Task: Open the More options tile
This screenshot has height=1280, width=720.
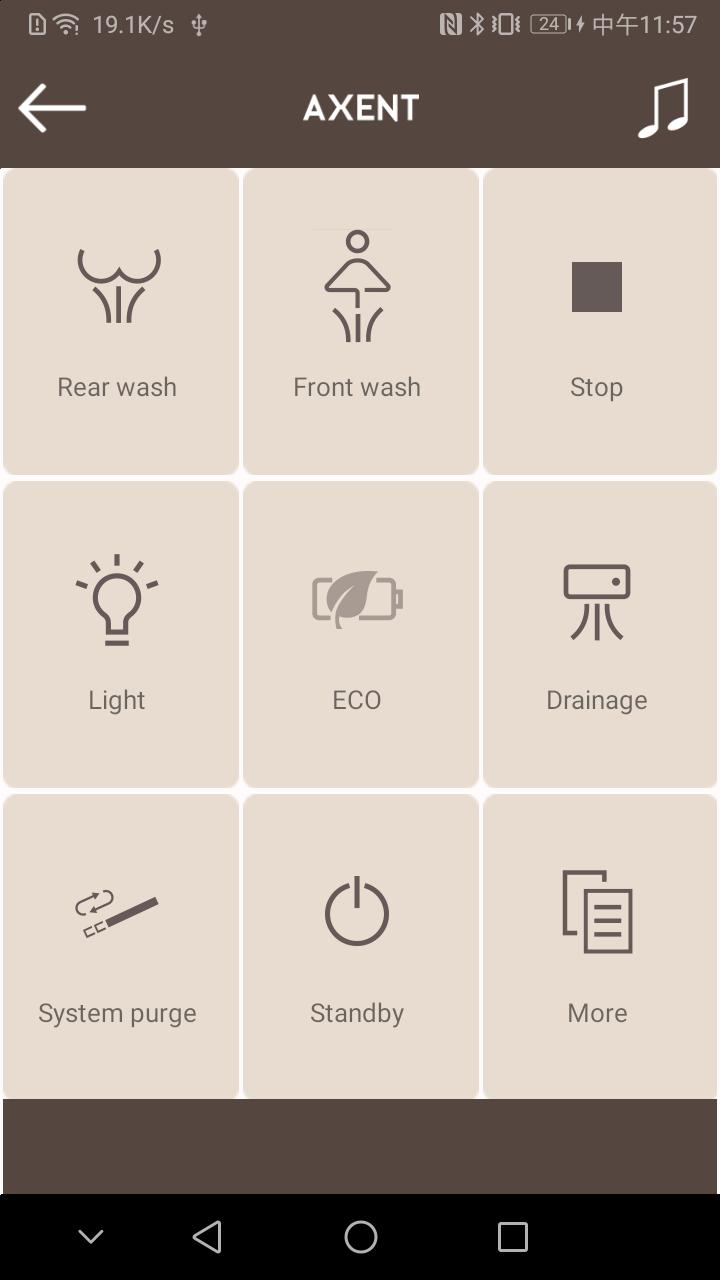Action: 597,946
